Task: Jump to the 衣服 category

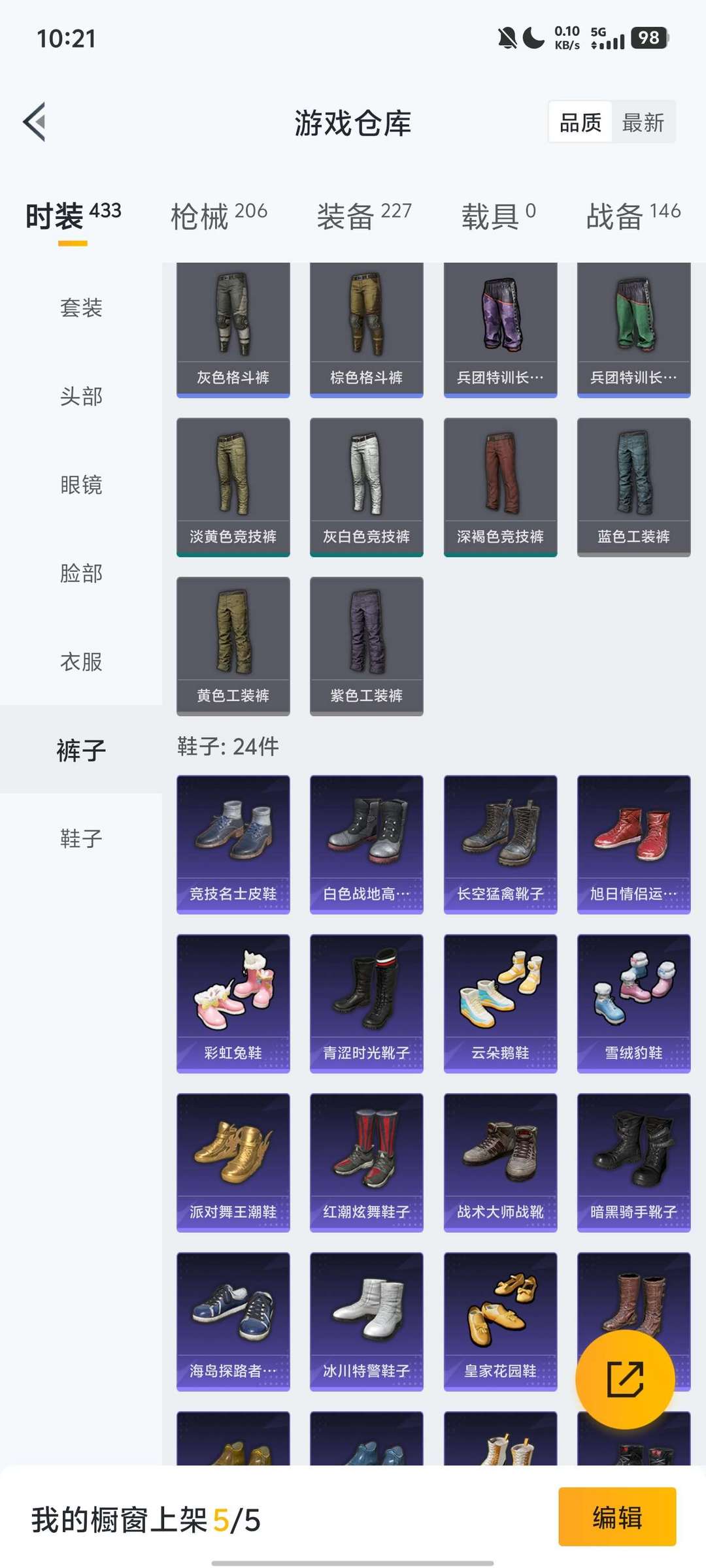Action: (x=81, y=662)
